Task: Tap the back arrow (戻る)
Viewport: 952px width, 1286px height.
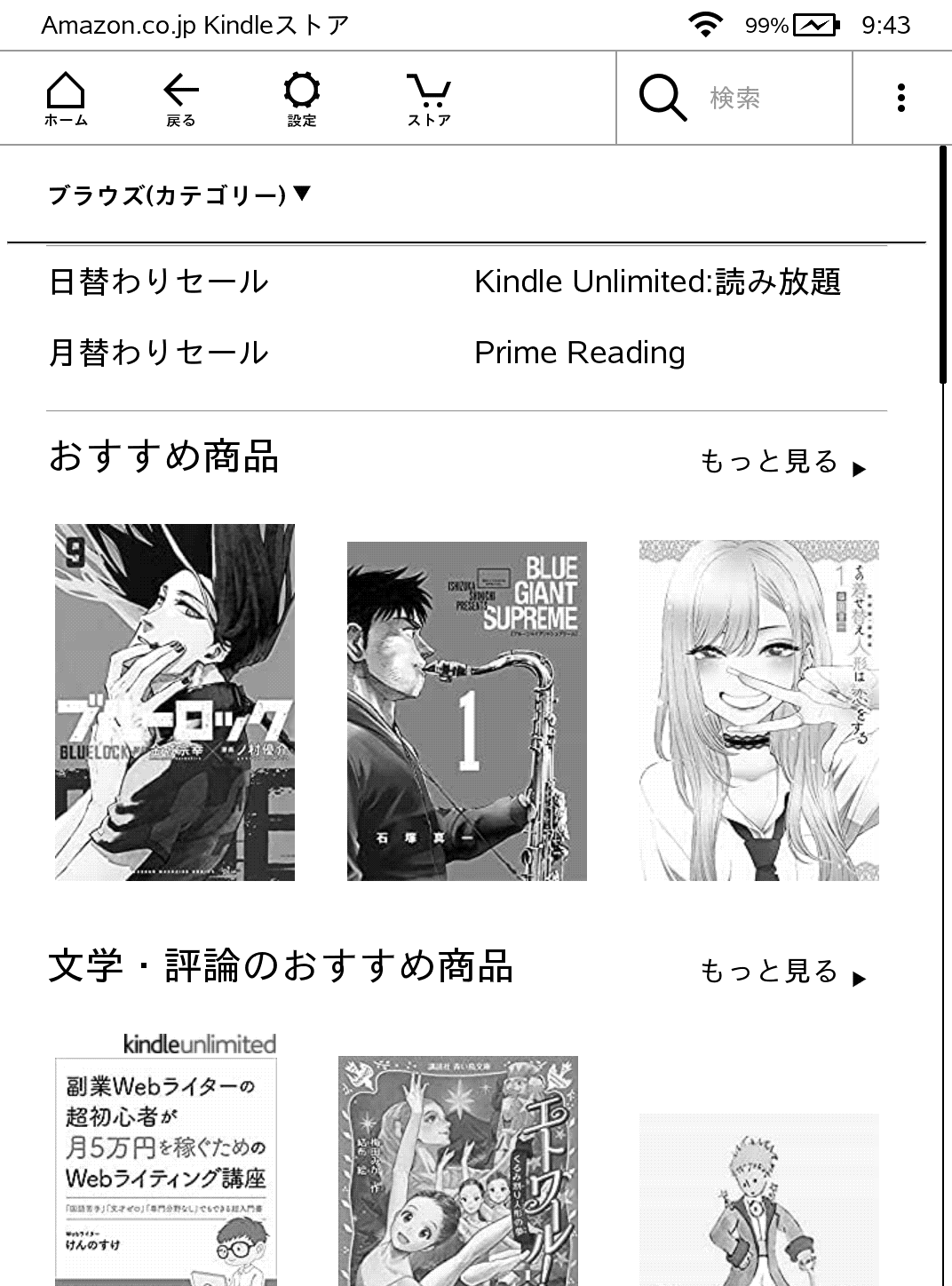Action: (180, 99)
